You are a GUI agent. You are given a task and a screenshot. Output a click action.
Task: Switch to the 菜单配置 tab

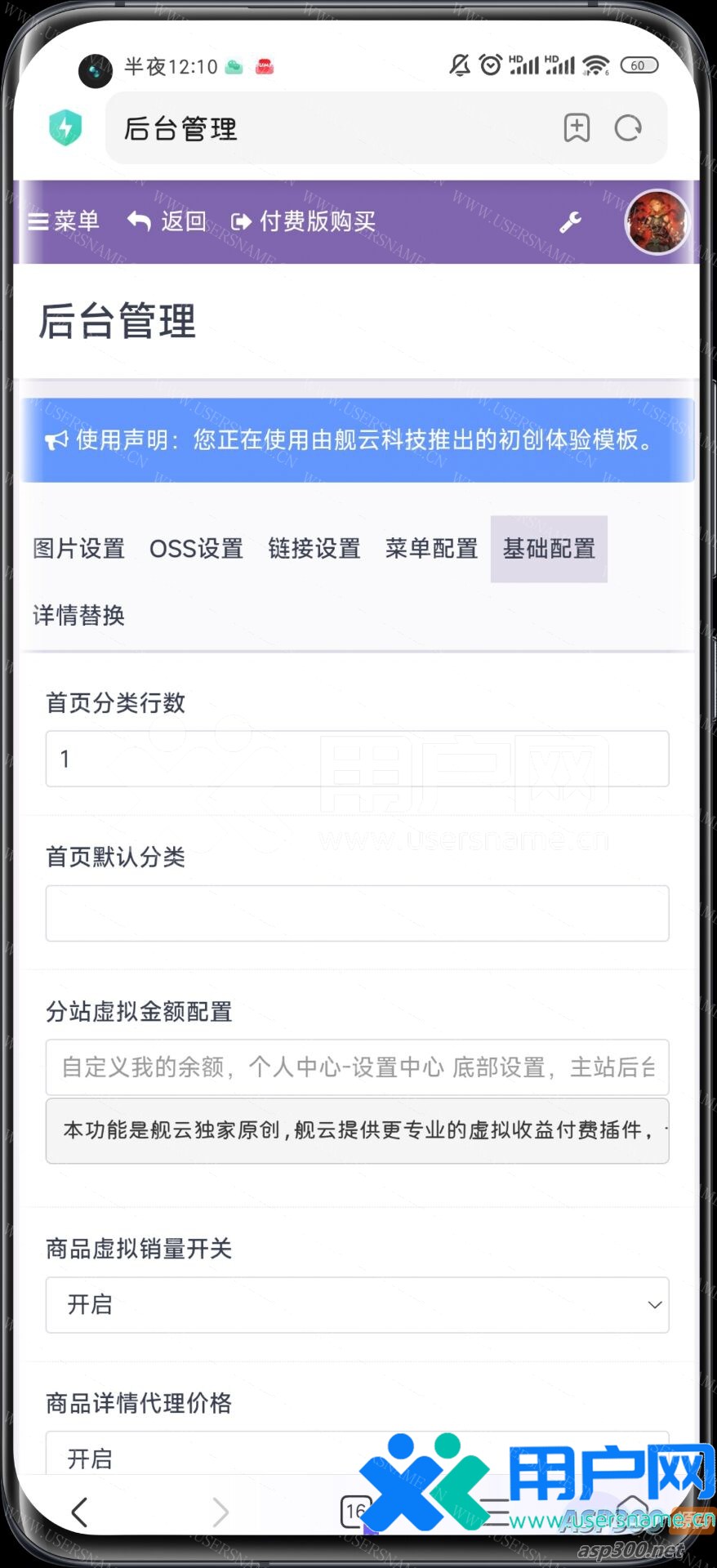pos(431,549)
